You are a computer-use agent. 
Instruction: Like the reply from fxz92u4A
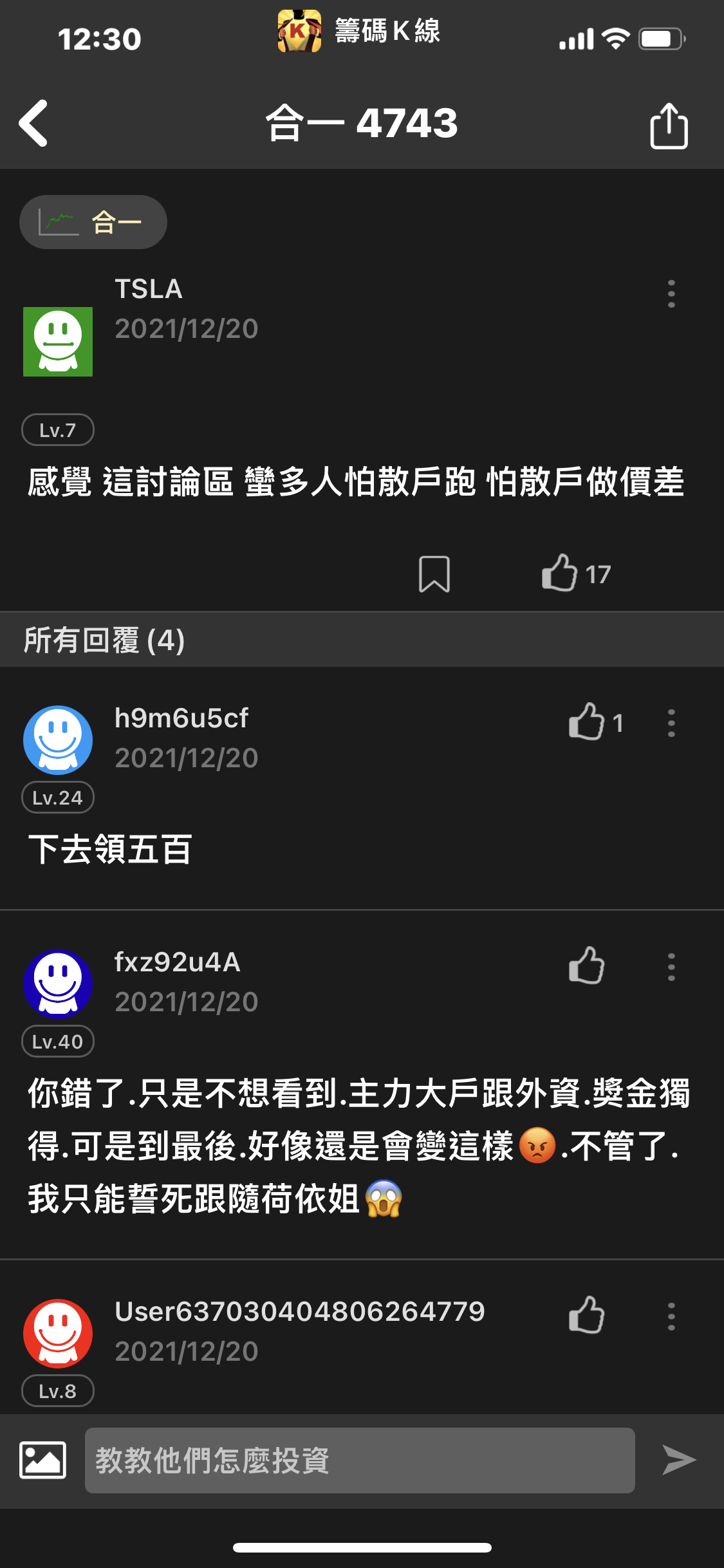click(x=587, y=966)
